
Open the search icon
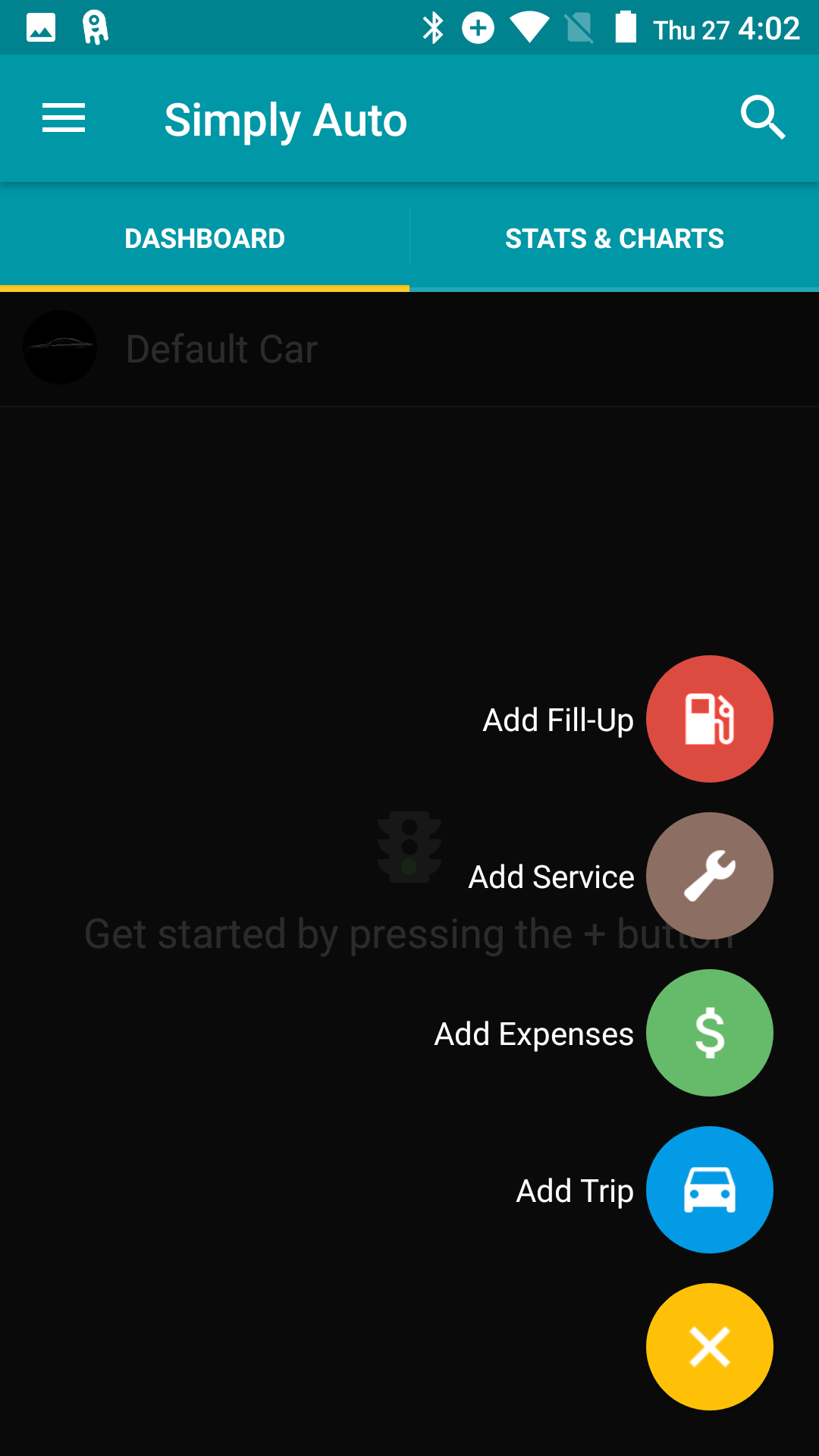(x=762, y=118)
